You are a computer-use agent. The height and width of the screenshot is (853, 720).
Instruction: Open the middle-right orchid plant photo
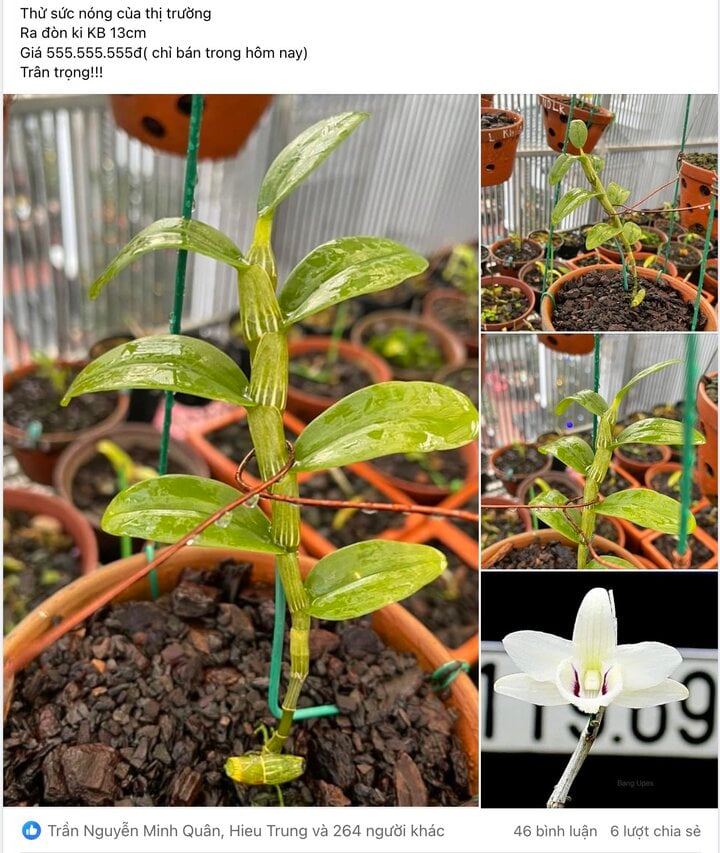(x=598, y=451)
